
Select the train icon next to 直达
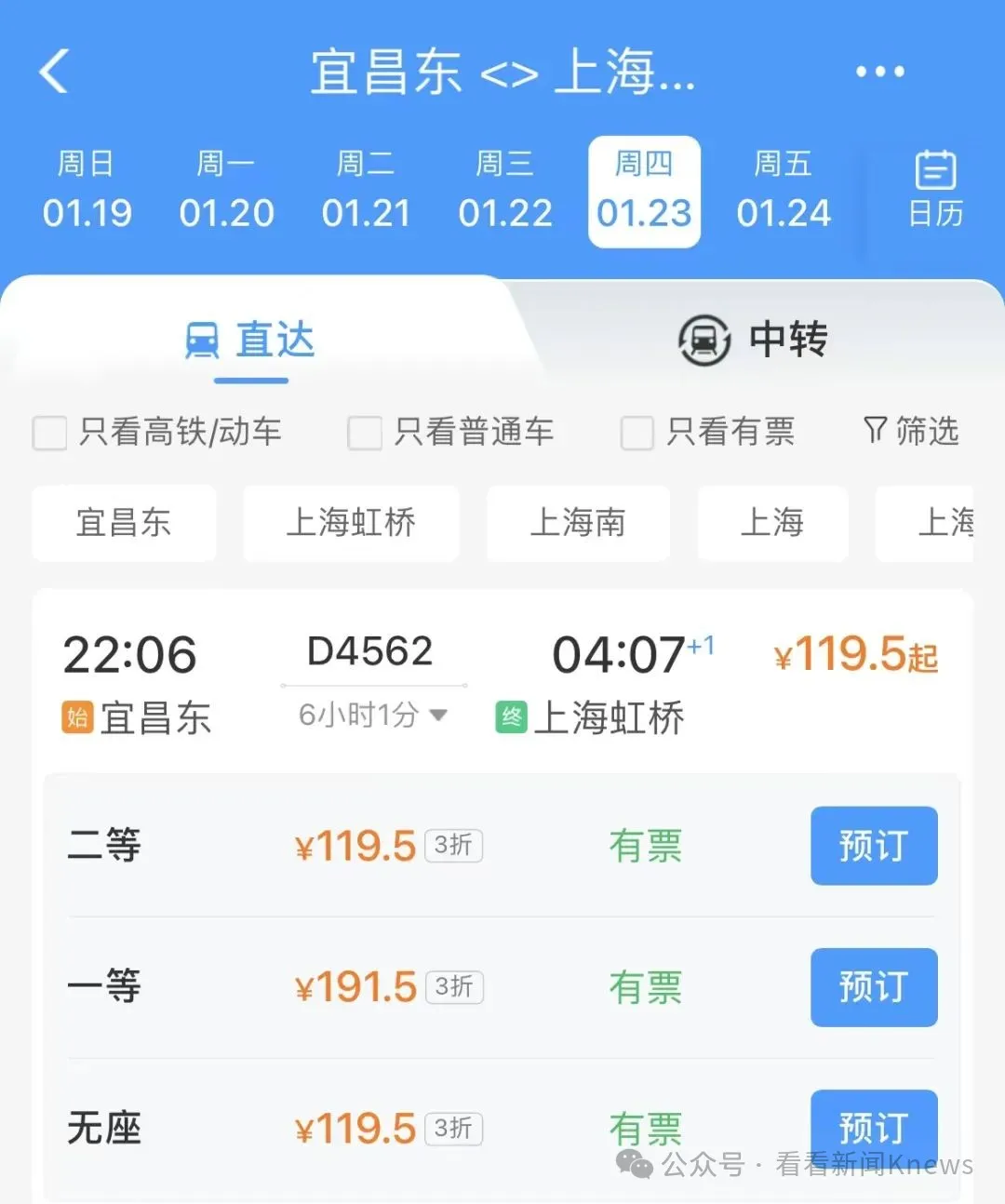202,339
